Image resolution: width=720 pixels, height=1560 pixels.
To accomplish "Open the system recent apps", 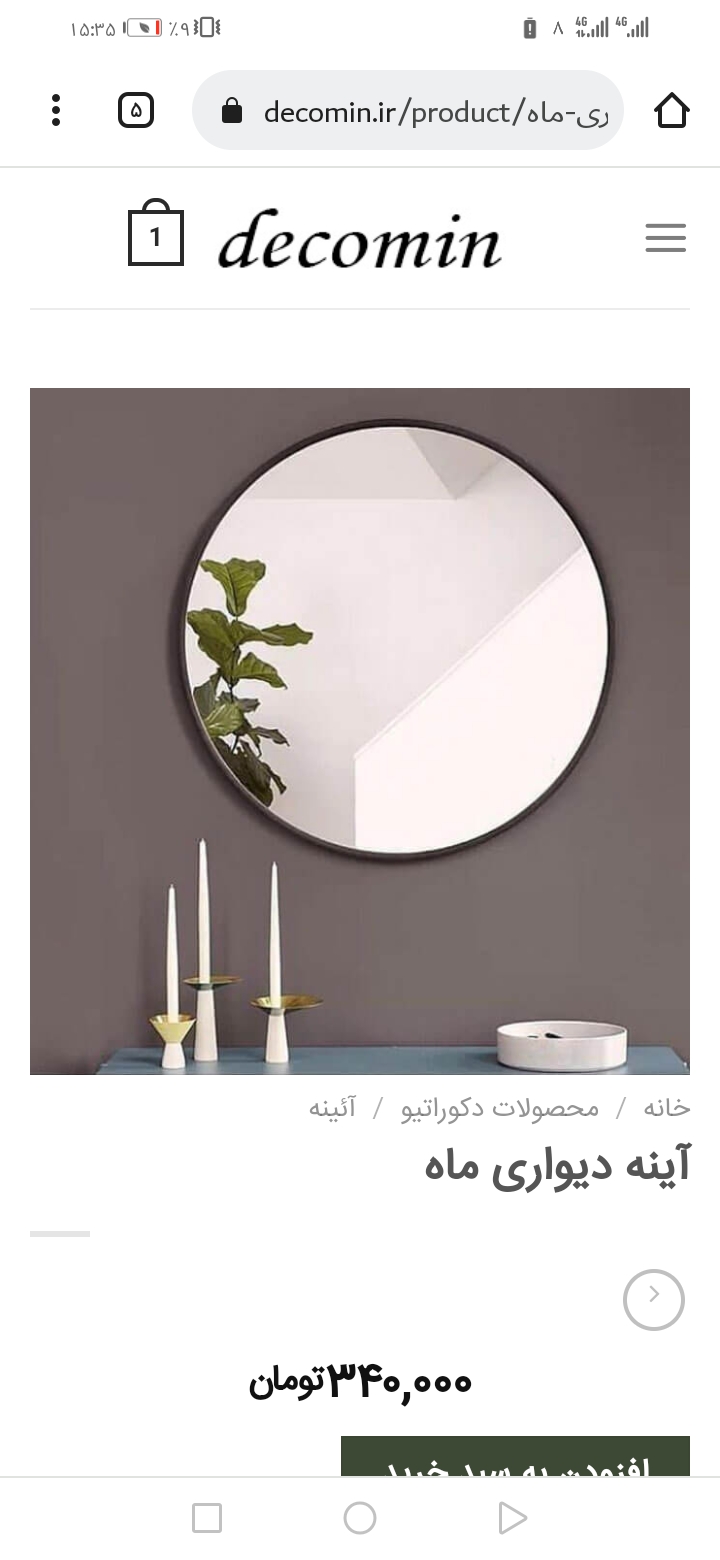I will (207, 1518).
